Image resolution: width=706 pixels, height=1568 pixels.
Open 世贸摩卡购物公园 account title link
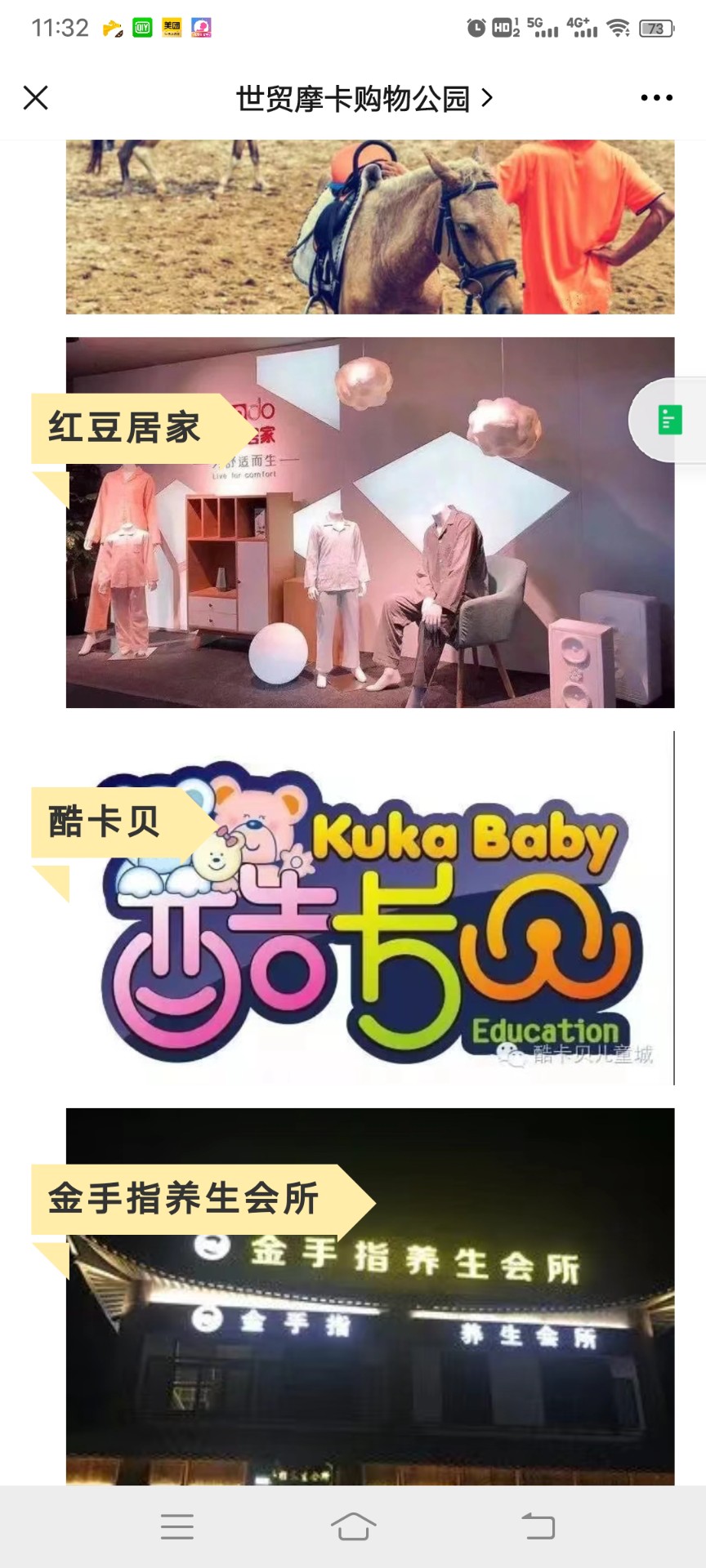tap(364, 99)
